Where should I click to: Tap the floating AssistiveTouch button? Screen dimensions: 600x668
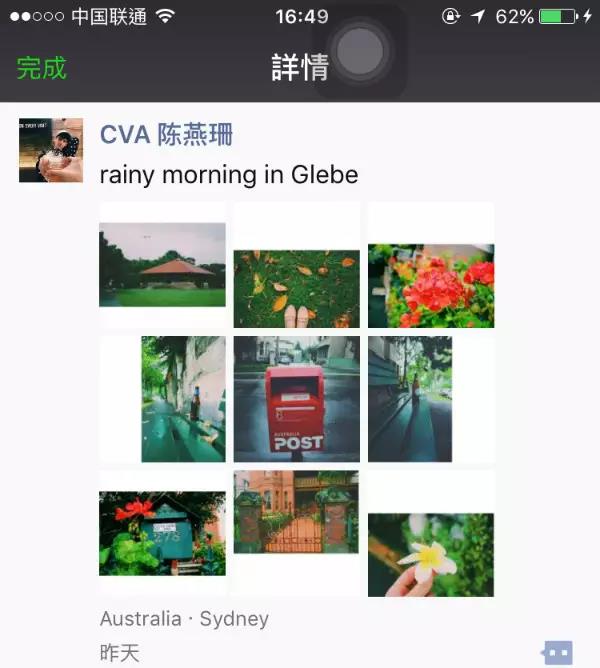pyautogui.click(x=360, y=52)
